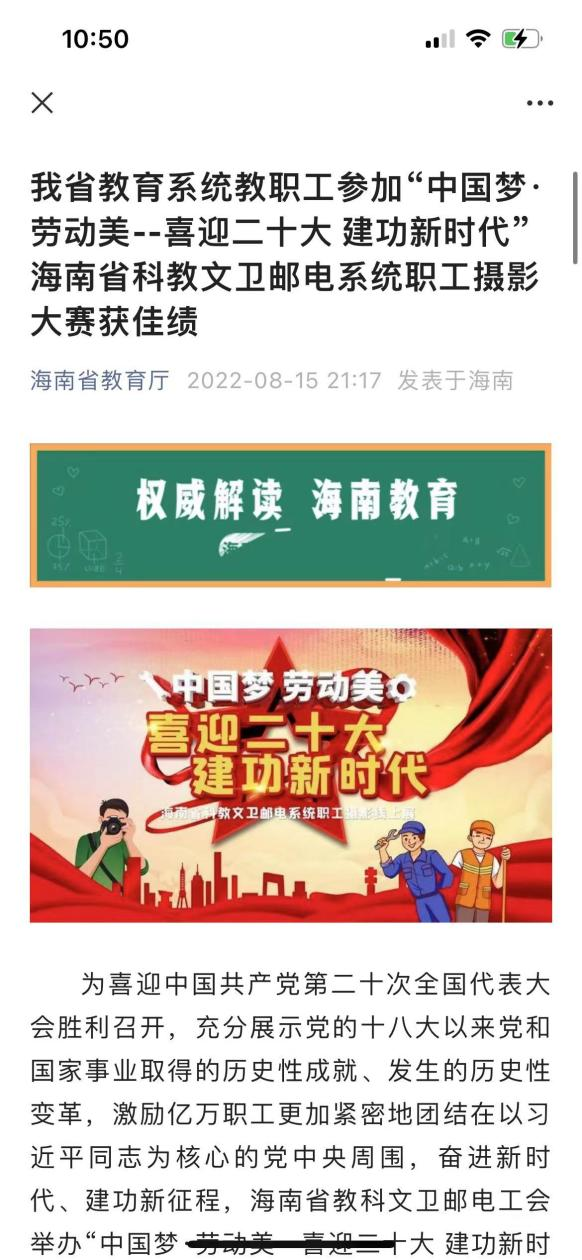Viewport: 582px width, 1260px height.
Task: Close the article page
Action: coord(42,102)
